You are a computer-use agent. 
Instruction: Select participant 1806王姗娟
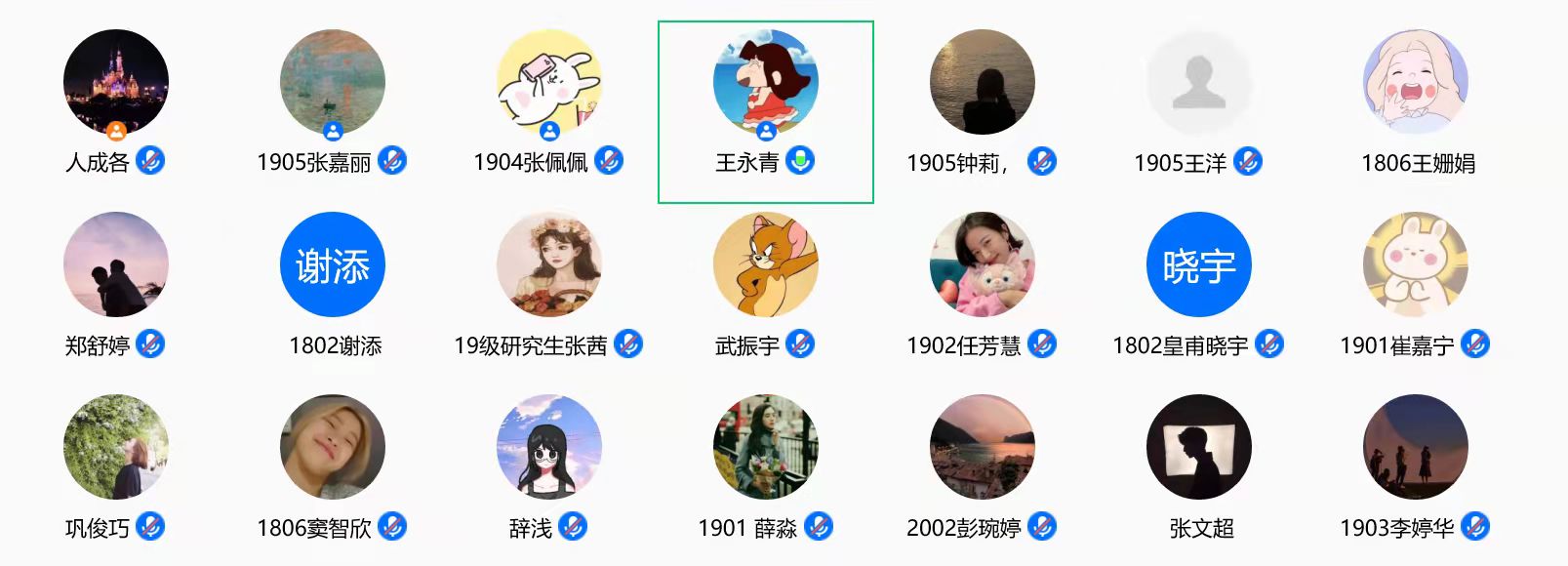tap(1416, 83)
